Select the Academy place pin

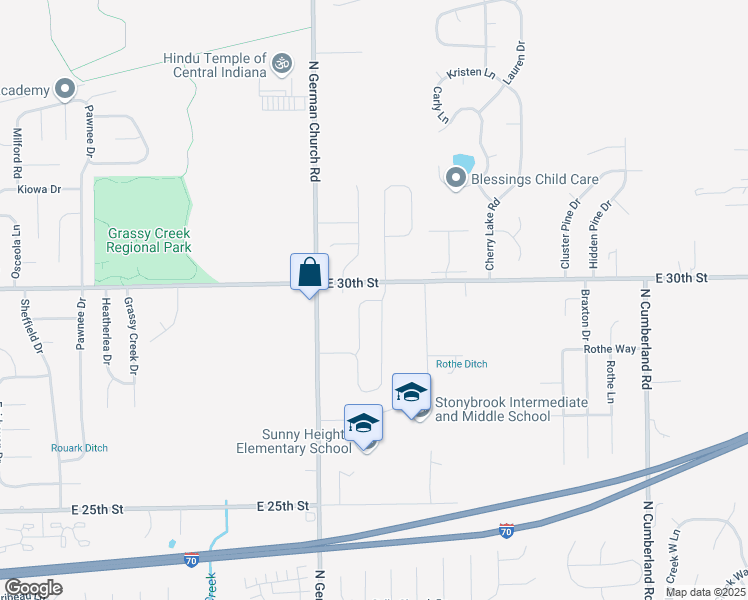66,91
